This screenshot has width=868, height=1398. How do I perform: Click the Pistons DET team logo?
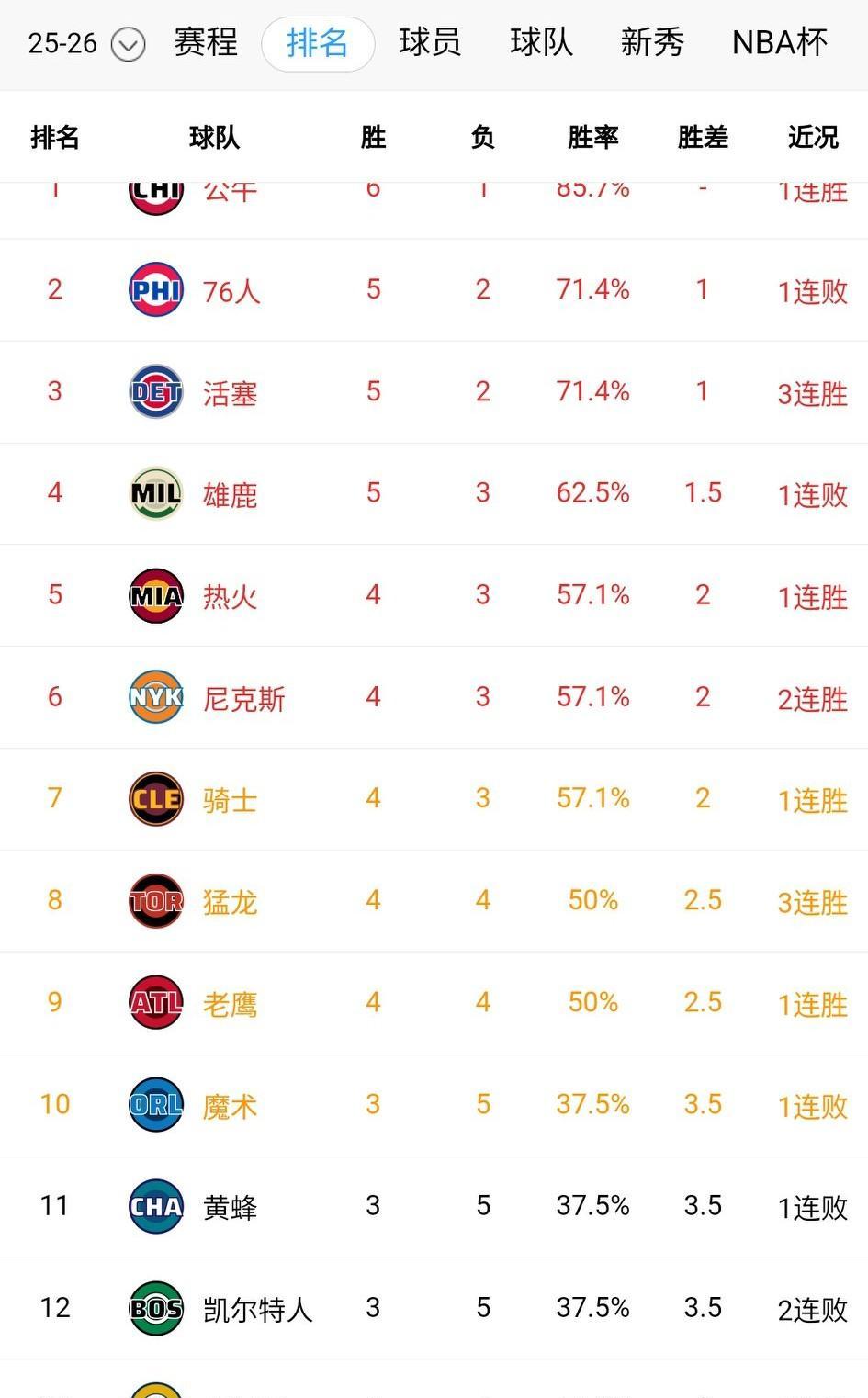point(155,391)
